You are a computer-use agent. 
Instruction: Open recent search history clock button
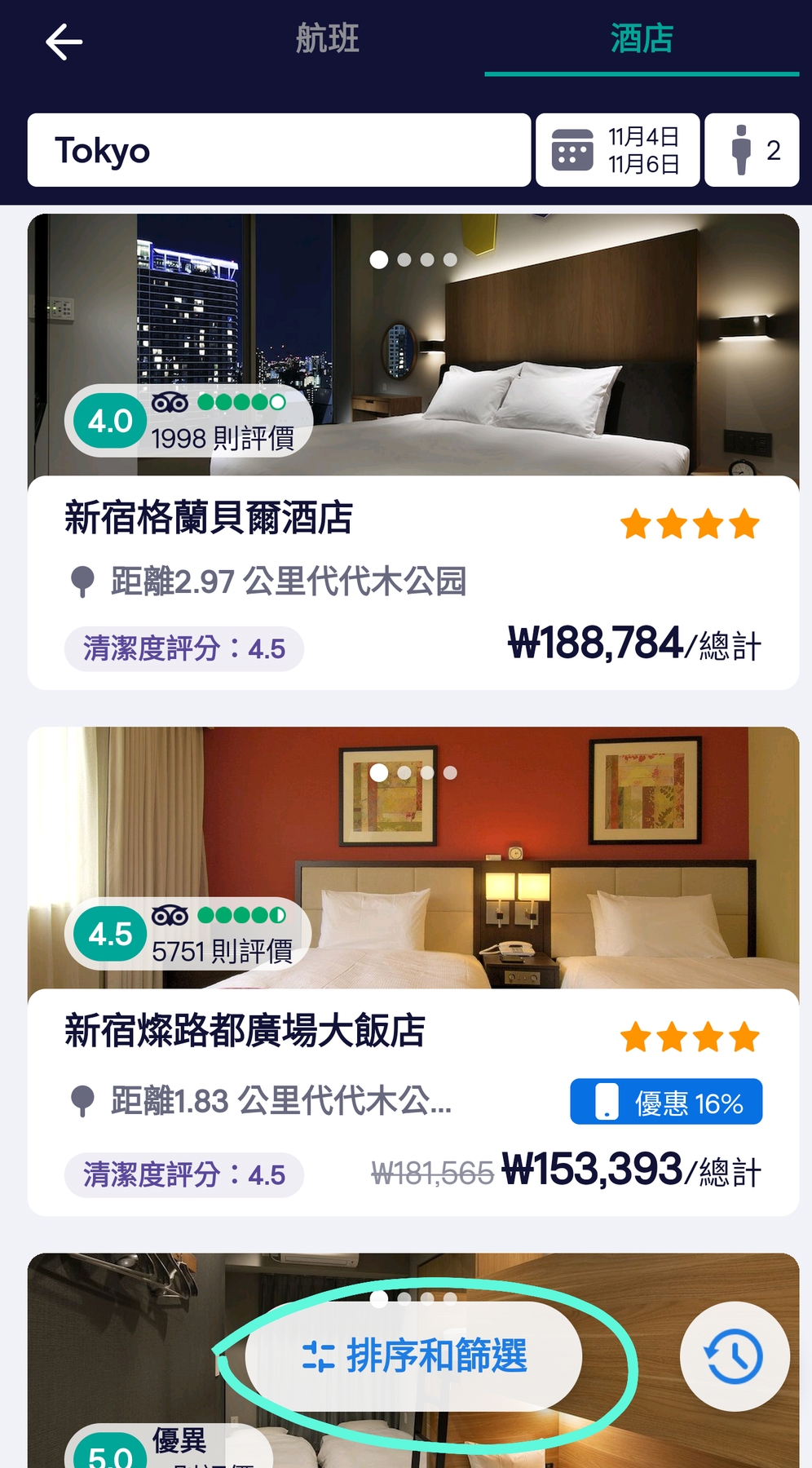734,1356
